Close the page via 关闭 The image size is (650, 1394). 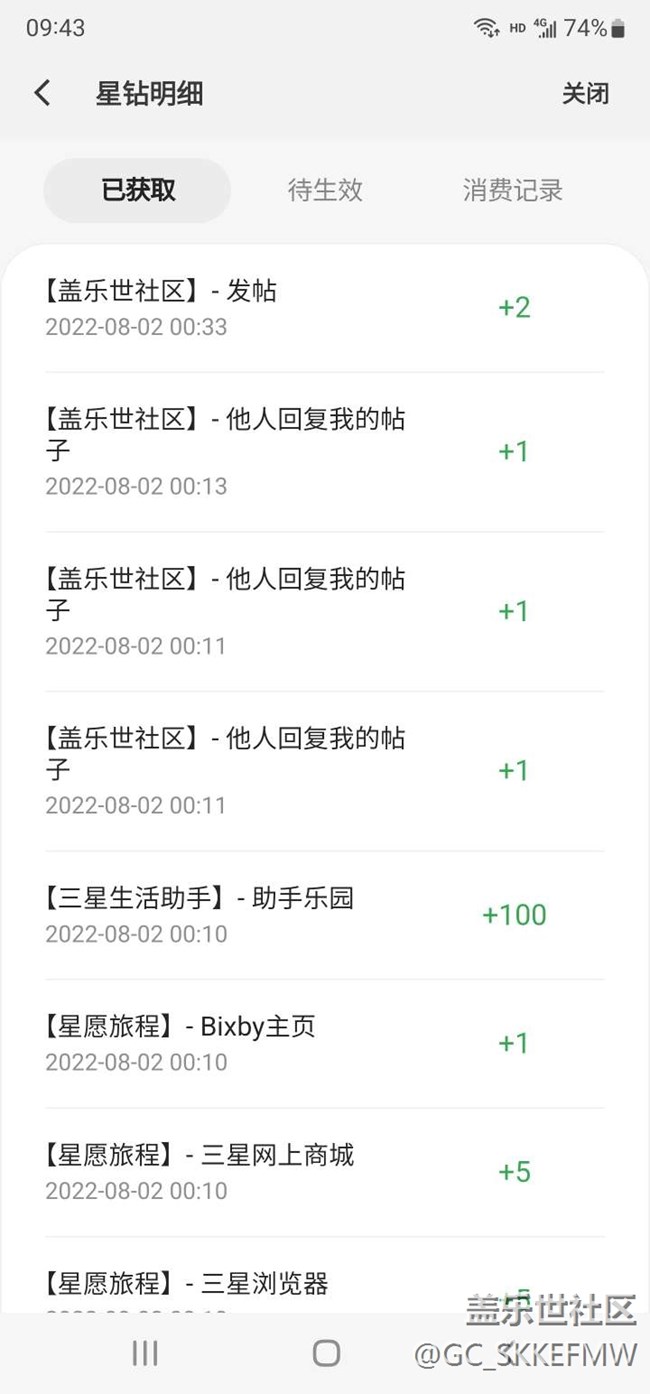(585, 94)
